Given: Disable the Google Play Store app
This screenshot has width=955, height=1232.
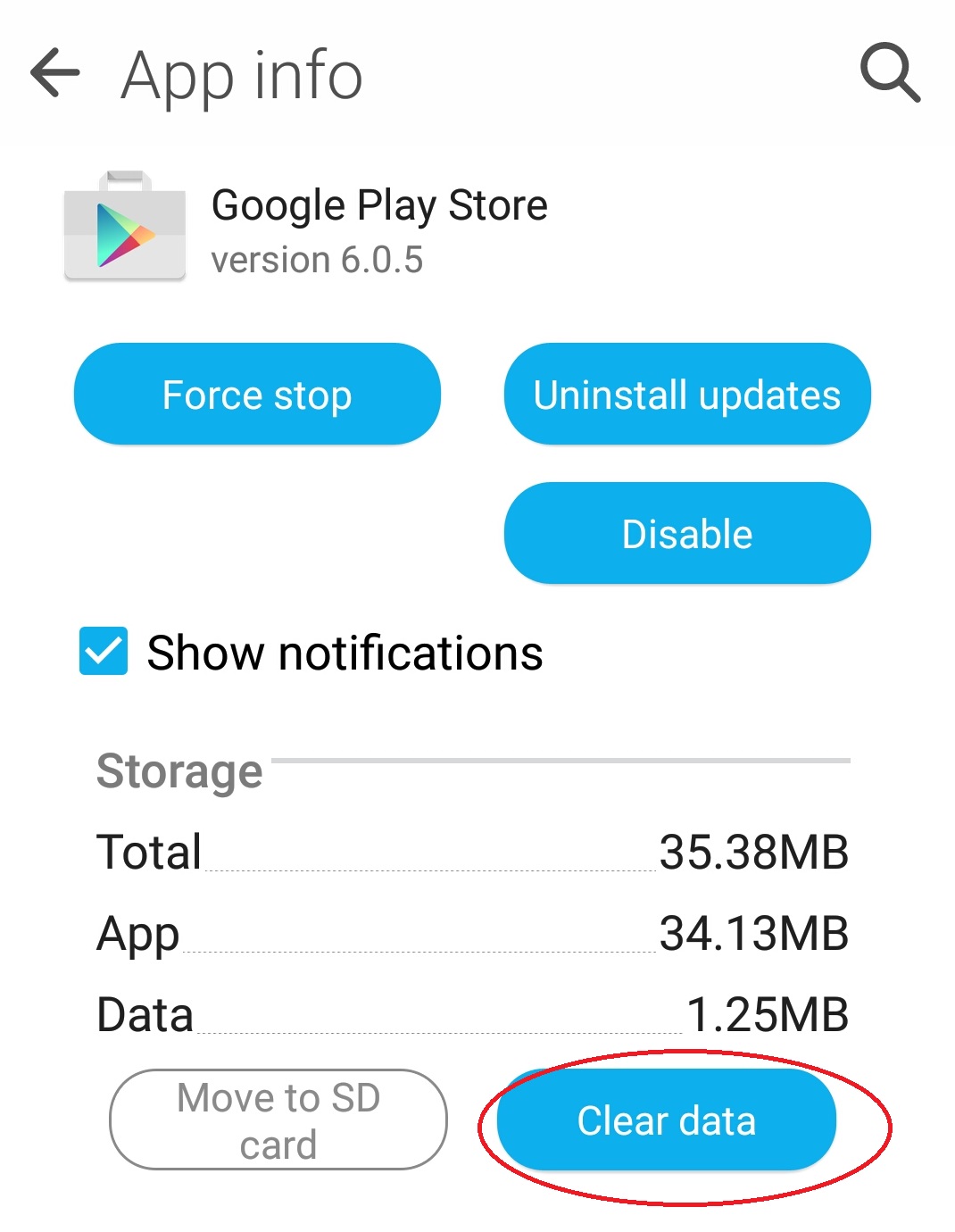Looking at the screenshot, I should (x=685, y=533).
